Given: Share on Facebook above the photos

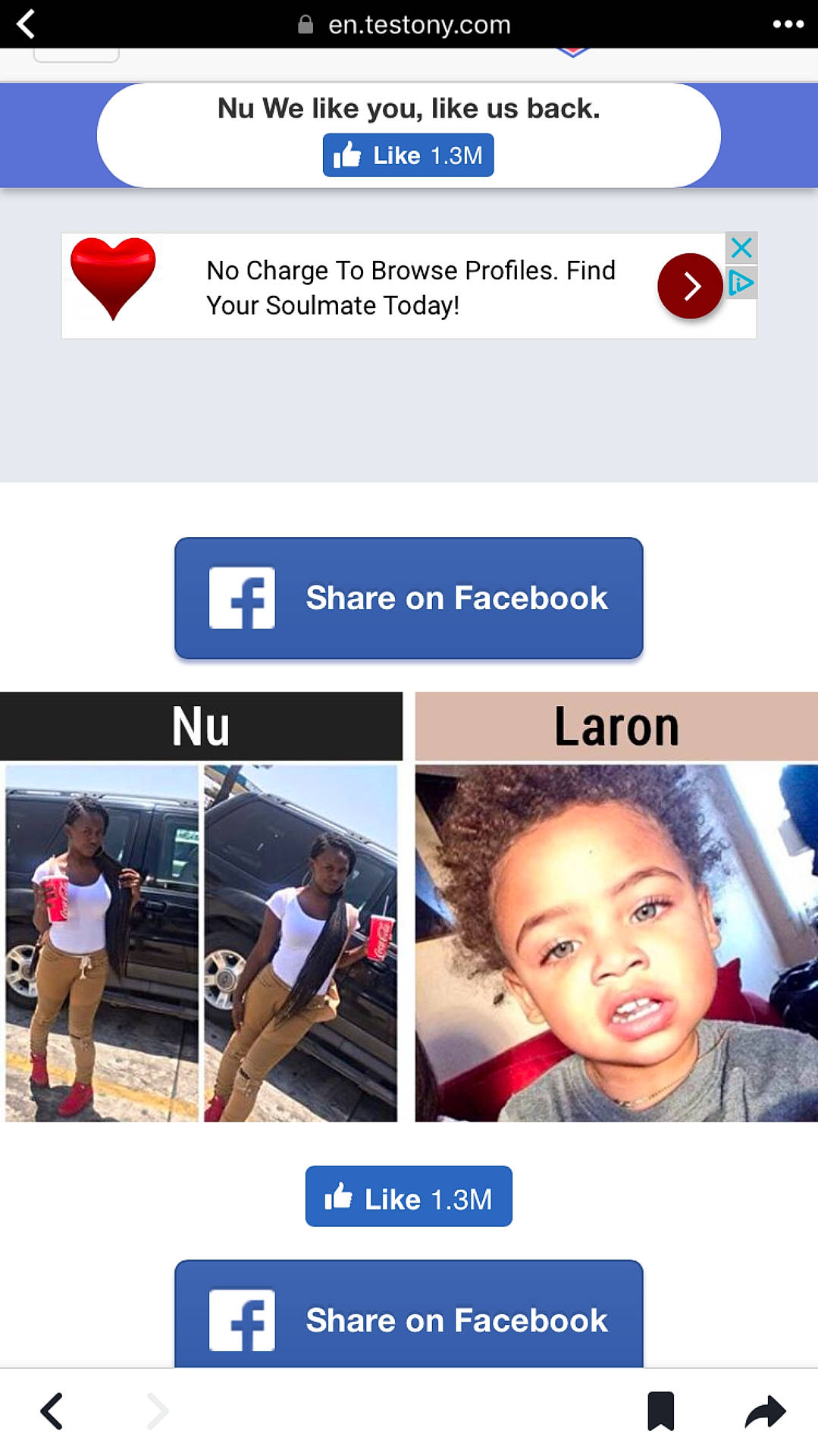Looking at the screenshot, I should [409, 598].
